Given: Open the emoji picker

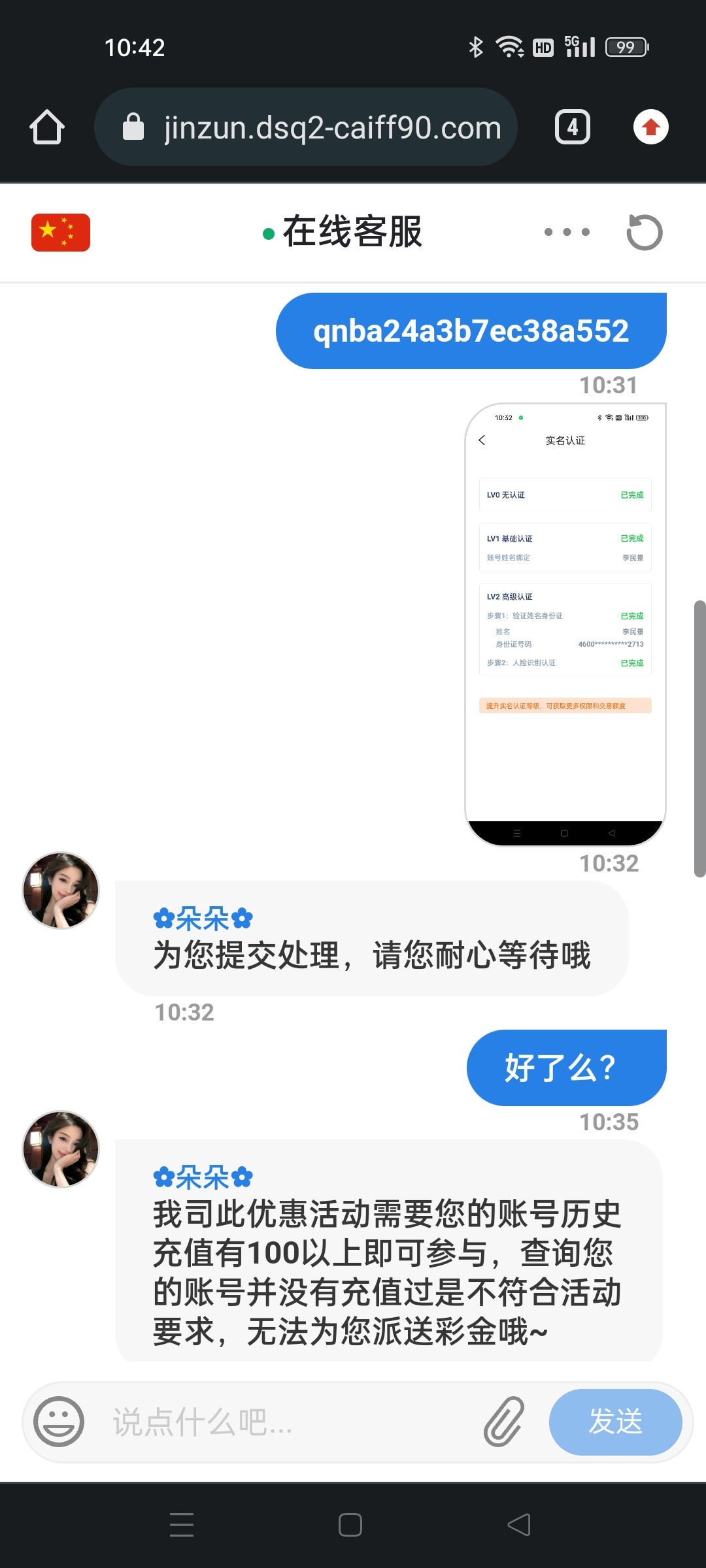Looking at the screenshot, I should (59, 1422).
